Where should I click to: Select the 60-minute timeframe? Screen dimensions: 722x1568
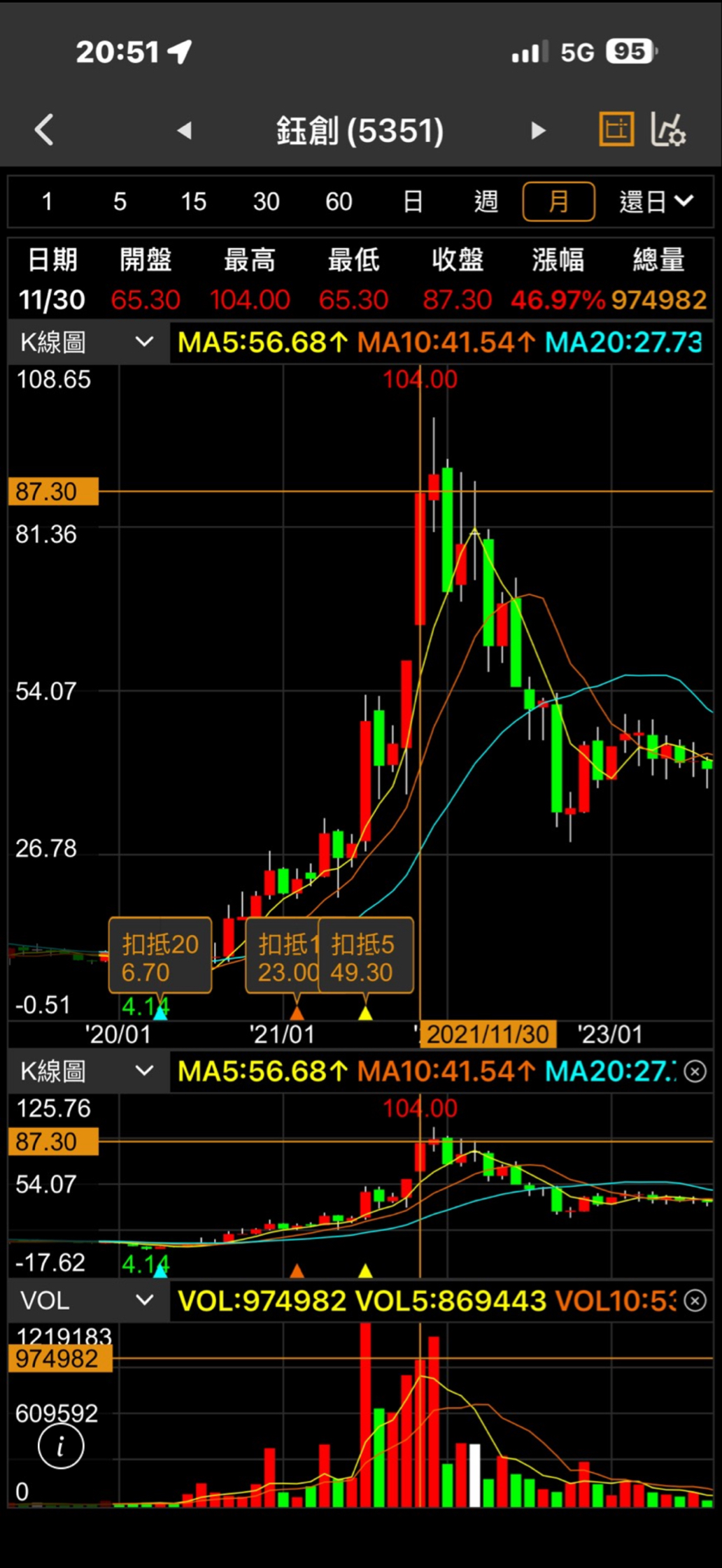tap(339, 202)
